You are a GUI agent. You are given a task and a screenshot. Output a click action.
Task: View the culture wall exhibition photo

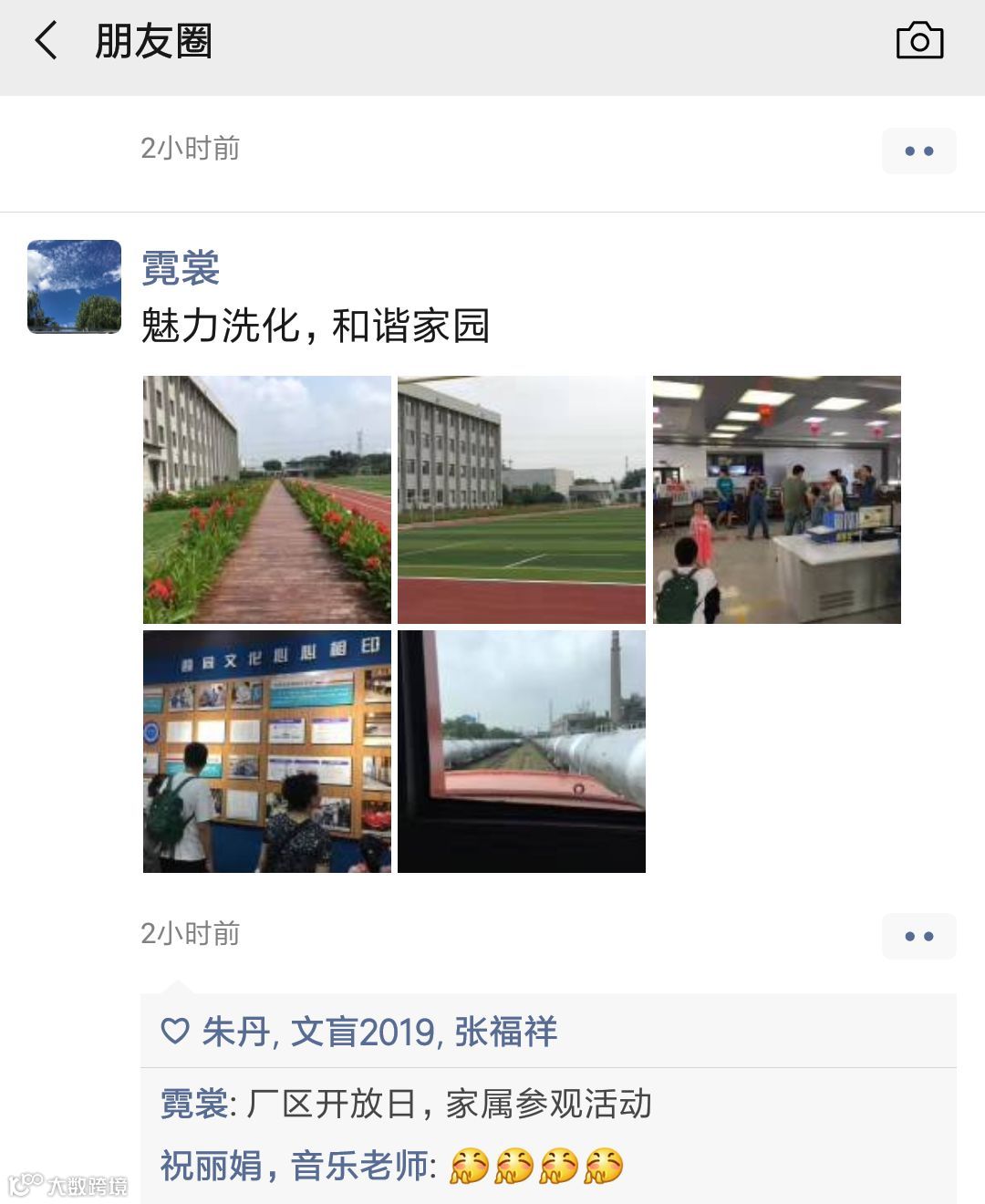[267, 752]
